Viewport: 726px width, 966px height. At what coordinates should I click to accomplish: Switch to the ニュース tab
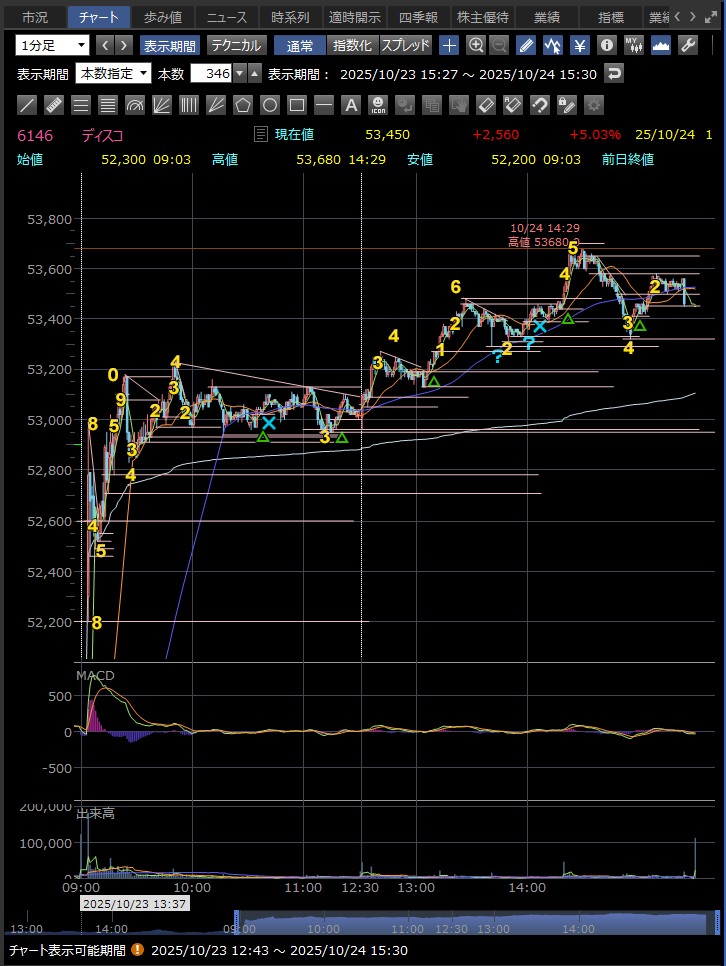225,17
